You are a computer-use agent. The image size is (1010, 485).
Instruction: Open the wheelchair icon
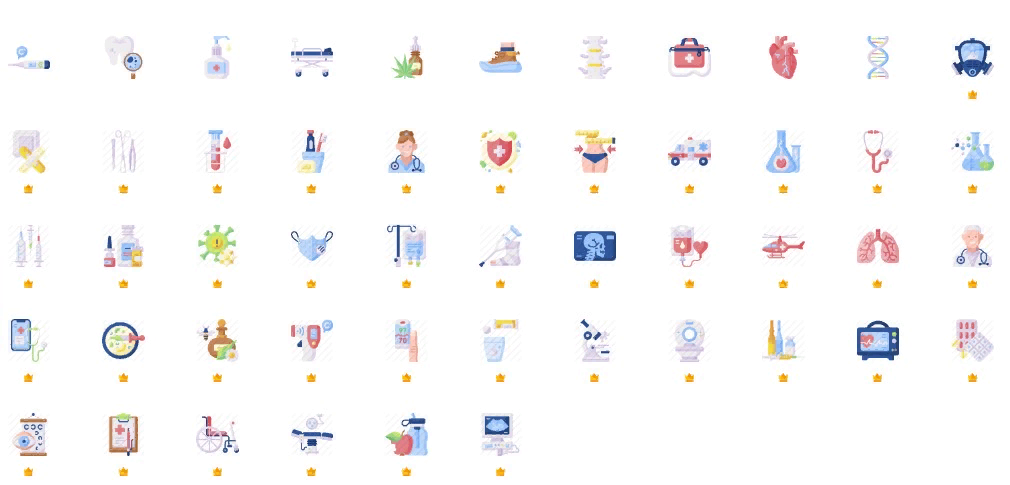coord(217,434)
